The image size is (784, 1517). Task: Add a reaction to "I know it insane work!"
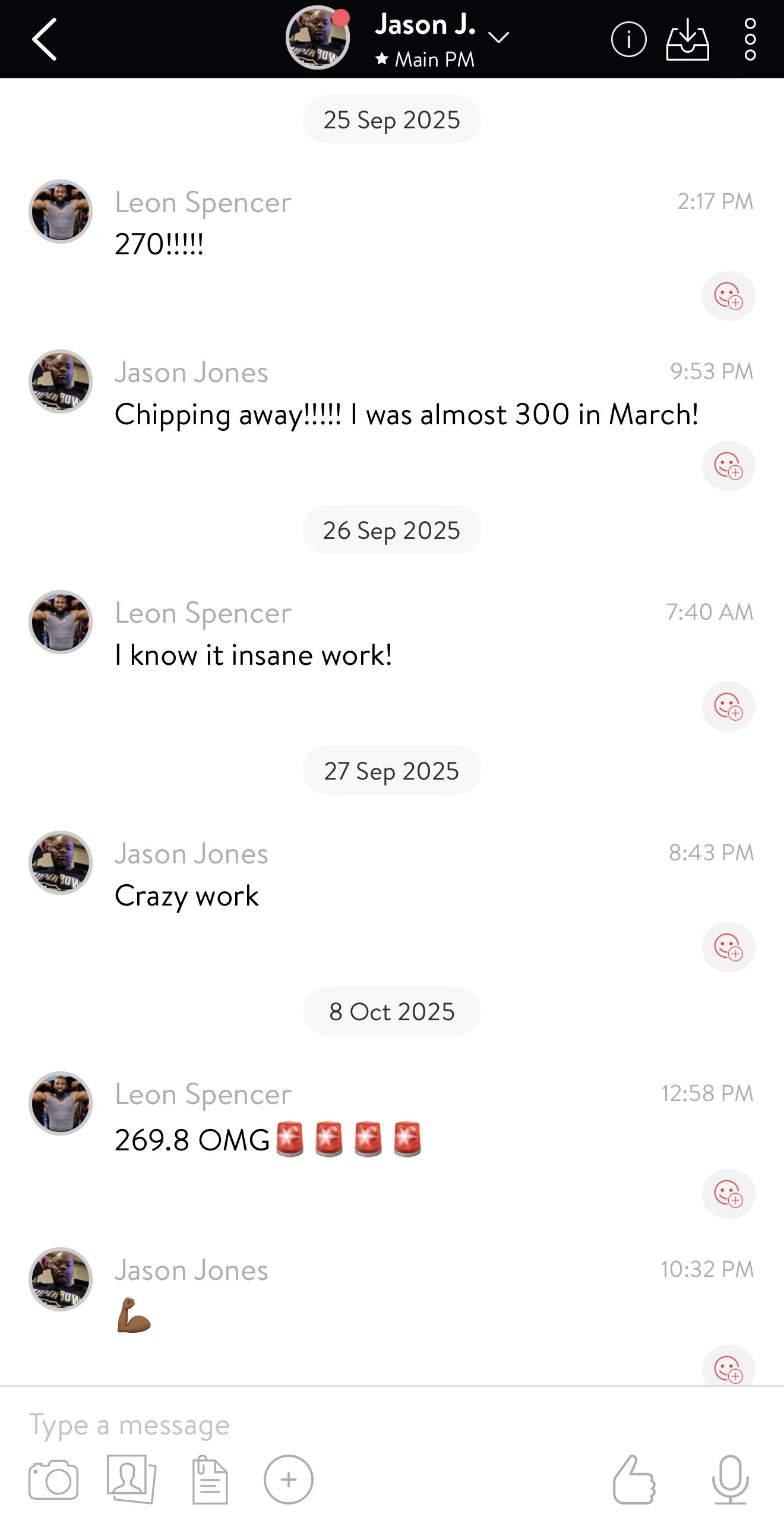(x=728, y=707)
